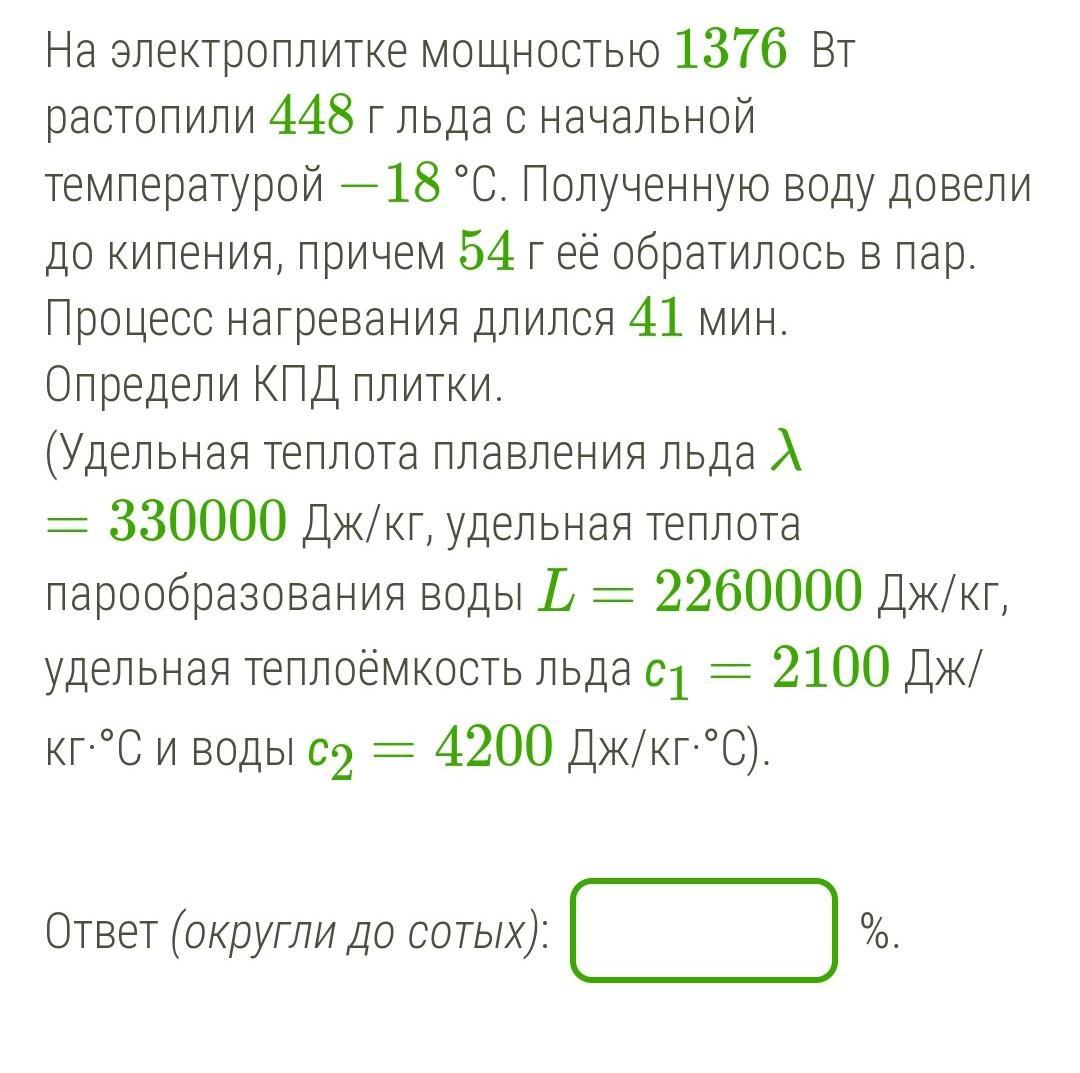The width and height of the screenshot is (1080, 1073).
Task: Tap the answer input box before the percent sign
Action: point(703,930)
